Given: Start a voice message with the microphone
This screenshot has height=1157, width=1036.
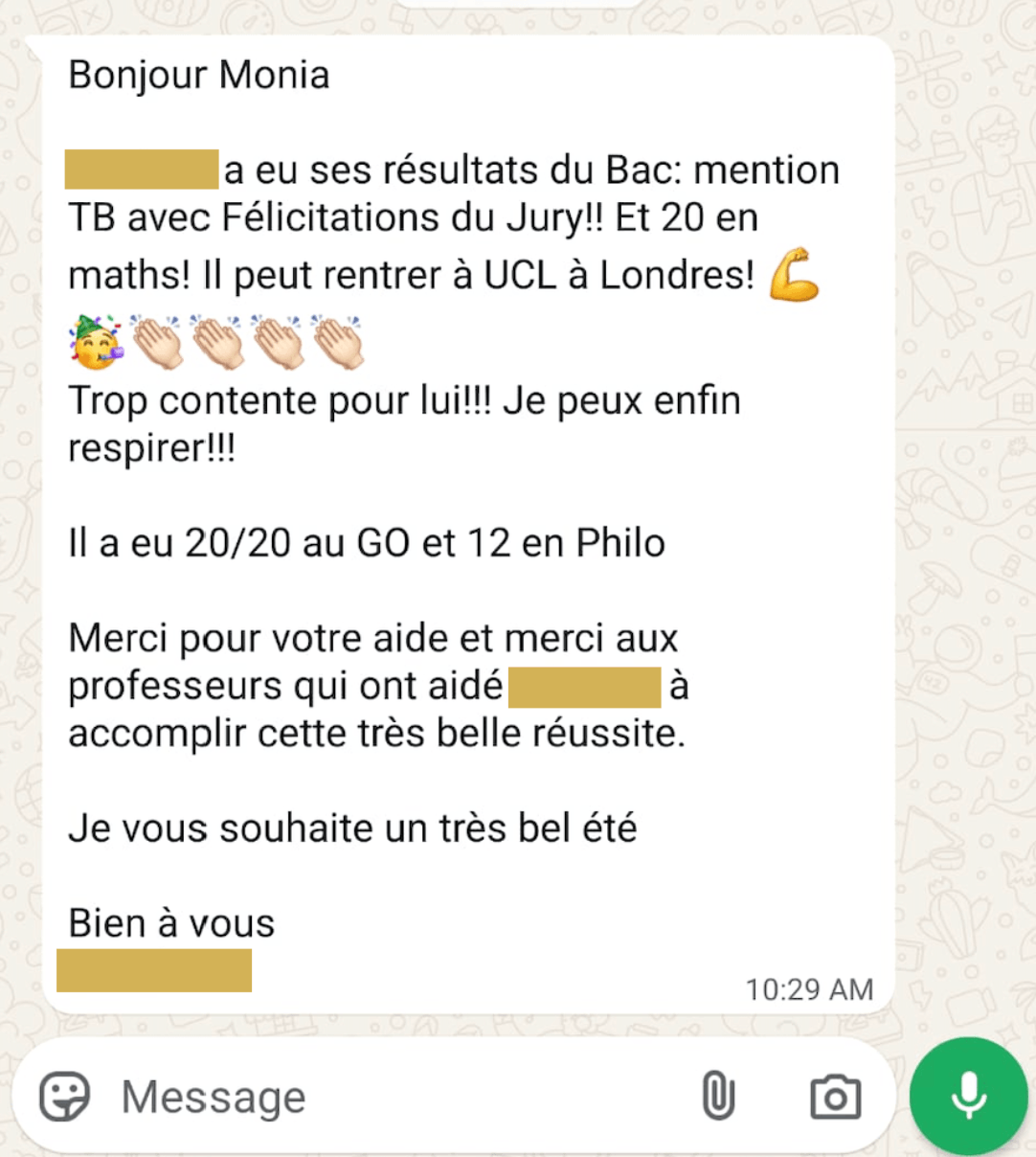Looking at the screenshot, I should tap(968, 1096).
